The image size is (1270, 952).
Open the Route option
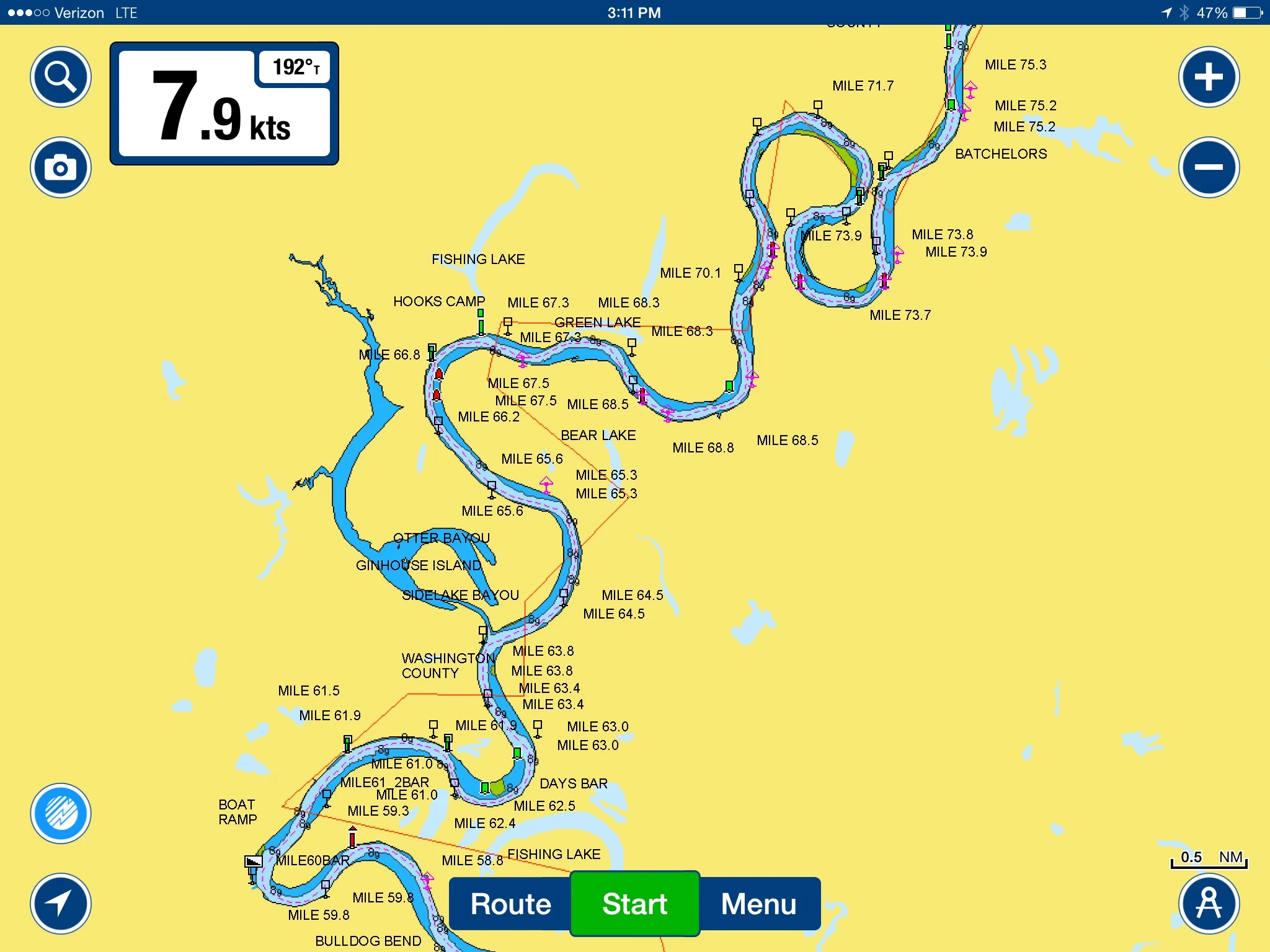pos(510,904)
